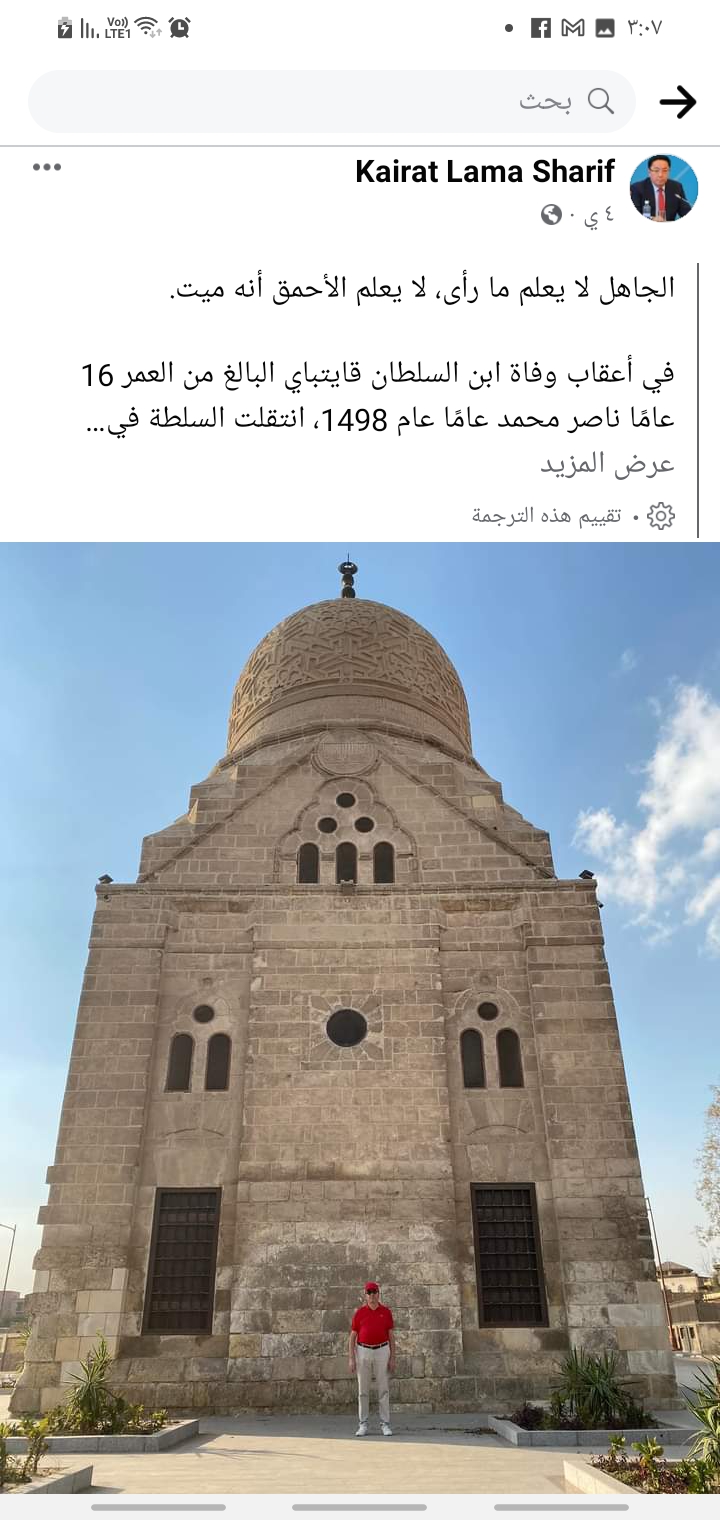This screenshot has height=1520, width=720.
Task: Tap the back arrow beside the search bar
Action: pyautogui.click(x=677, y=102)
